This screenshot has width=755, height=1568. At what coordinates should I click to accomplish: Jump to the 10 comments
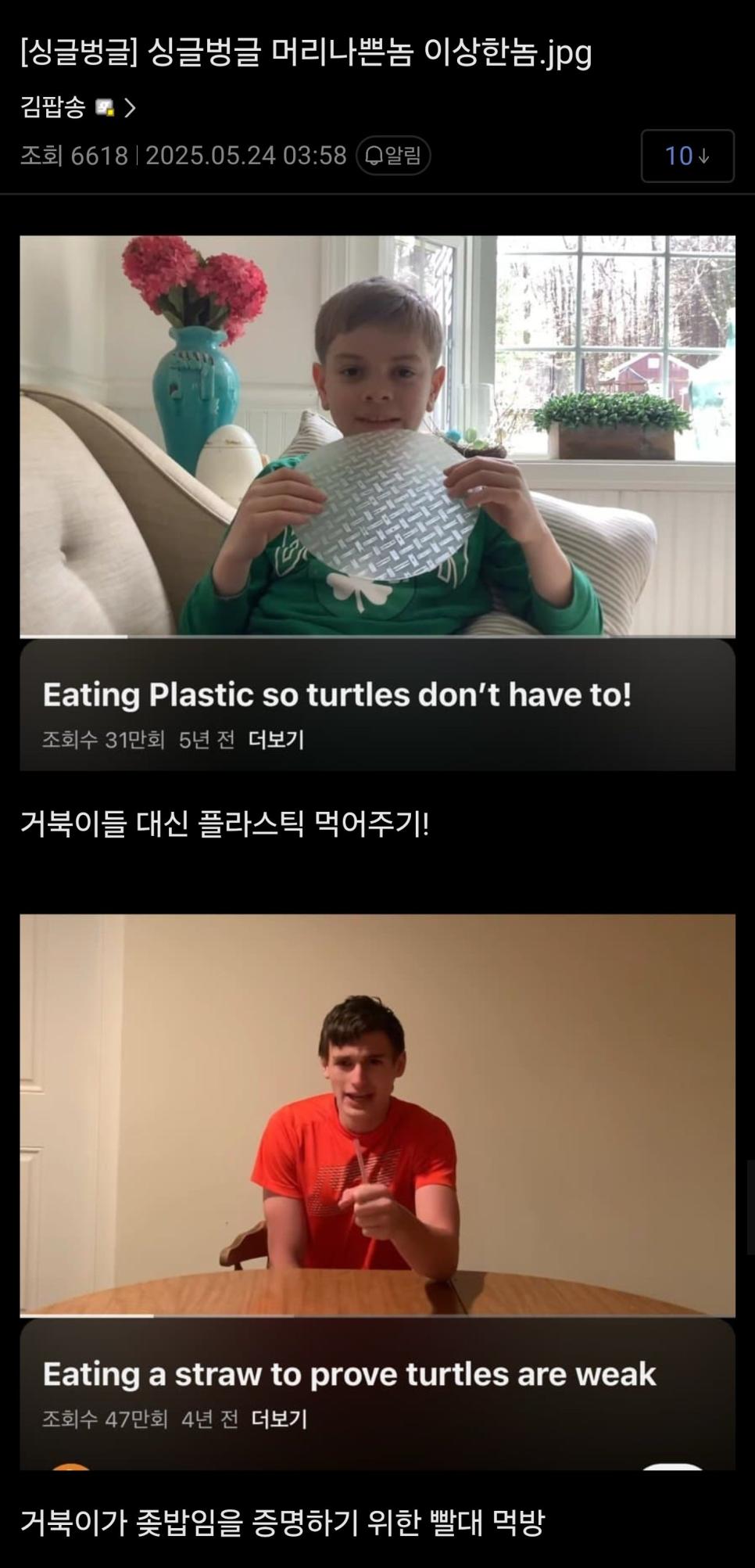[x=687, y=156]
